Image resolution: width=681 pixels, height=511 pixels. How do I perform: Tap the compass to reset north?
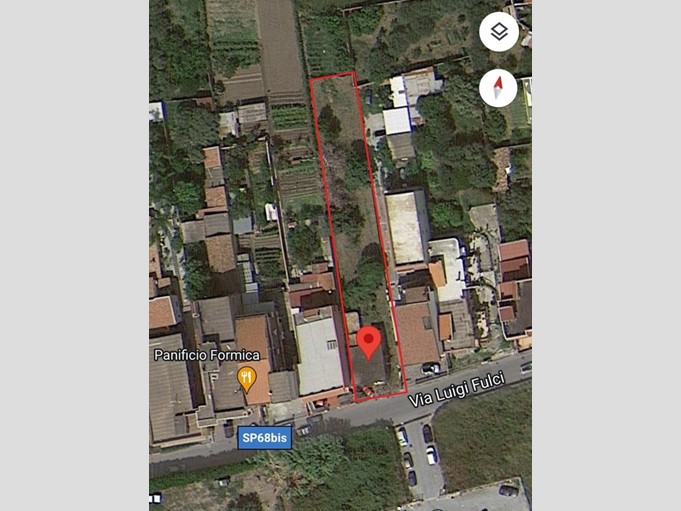498,88
